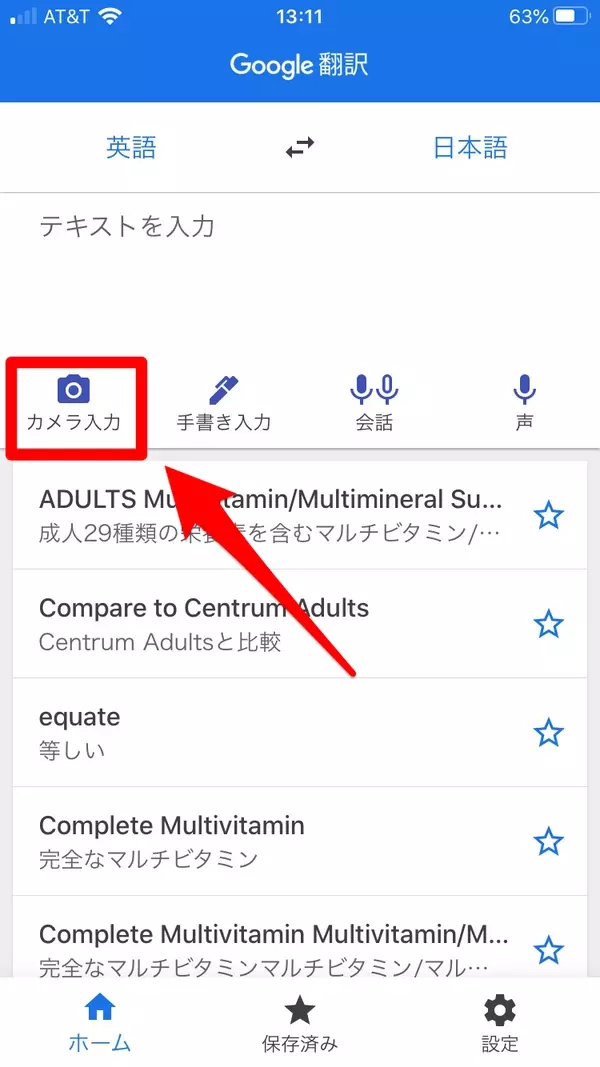Star the ADULTS Multivitamin/Multimineral translation
Screen dimensions: 600x1067
(548, 515)
